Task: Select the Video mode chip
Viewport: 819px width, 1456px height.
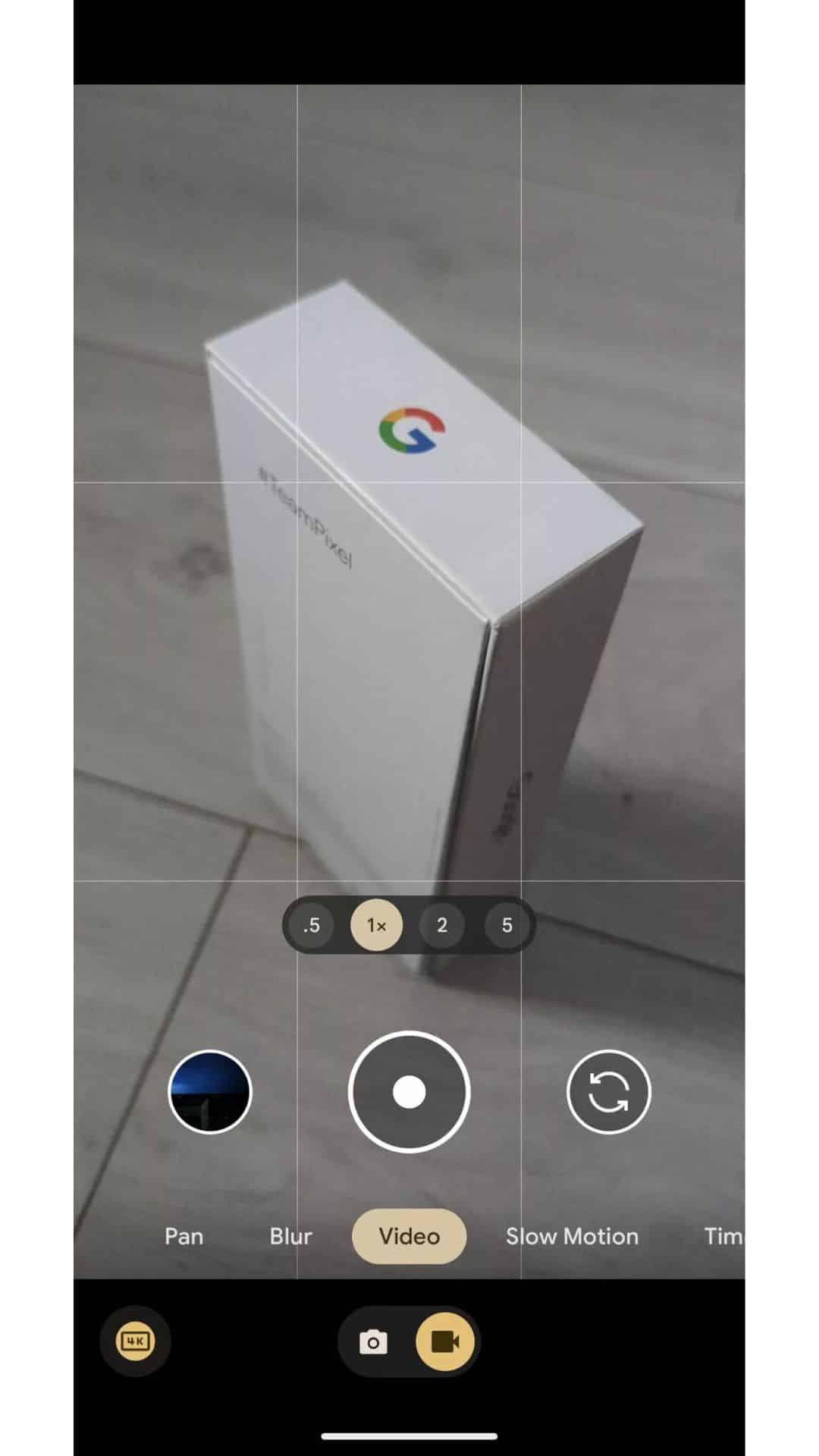Action: click(x=409, y=1237)
